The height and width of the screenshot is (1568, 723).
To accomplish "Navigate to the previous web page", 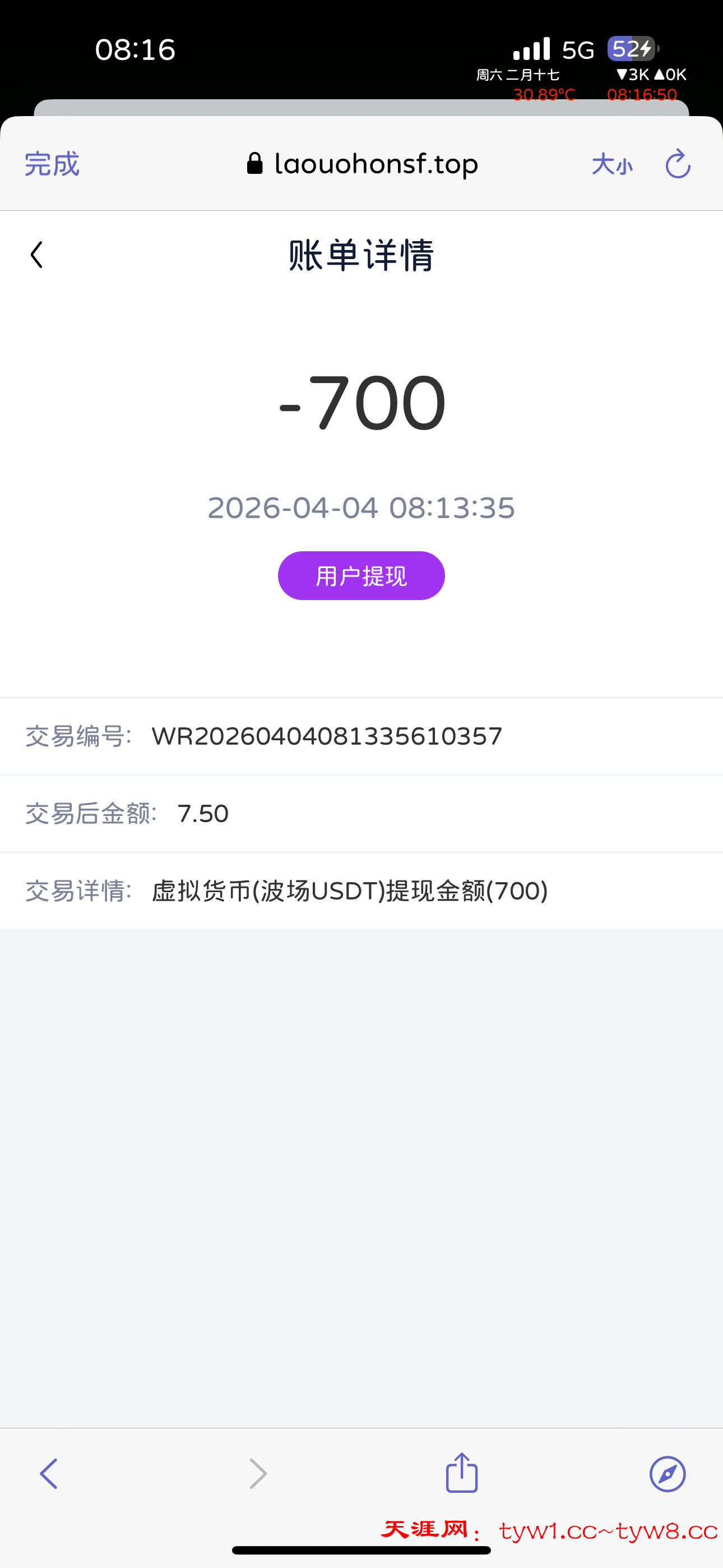I will 49,1474.
